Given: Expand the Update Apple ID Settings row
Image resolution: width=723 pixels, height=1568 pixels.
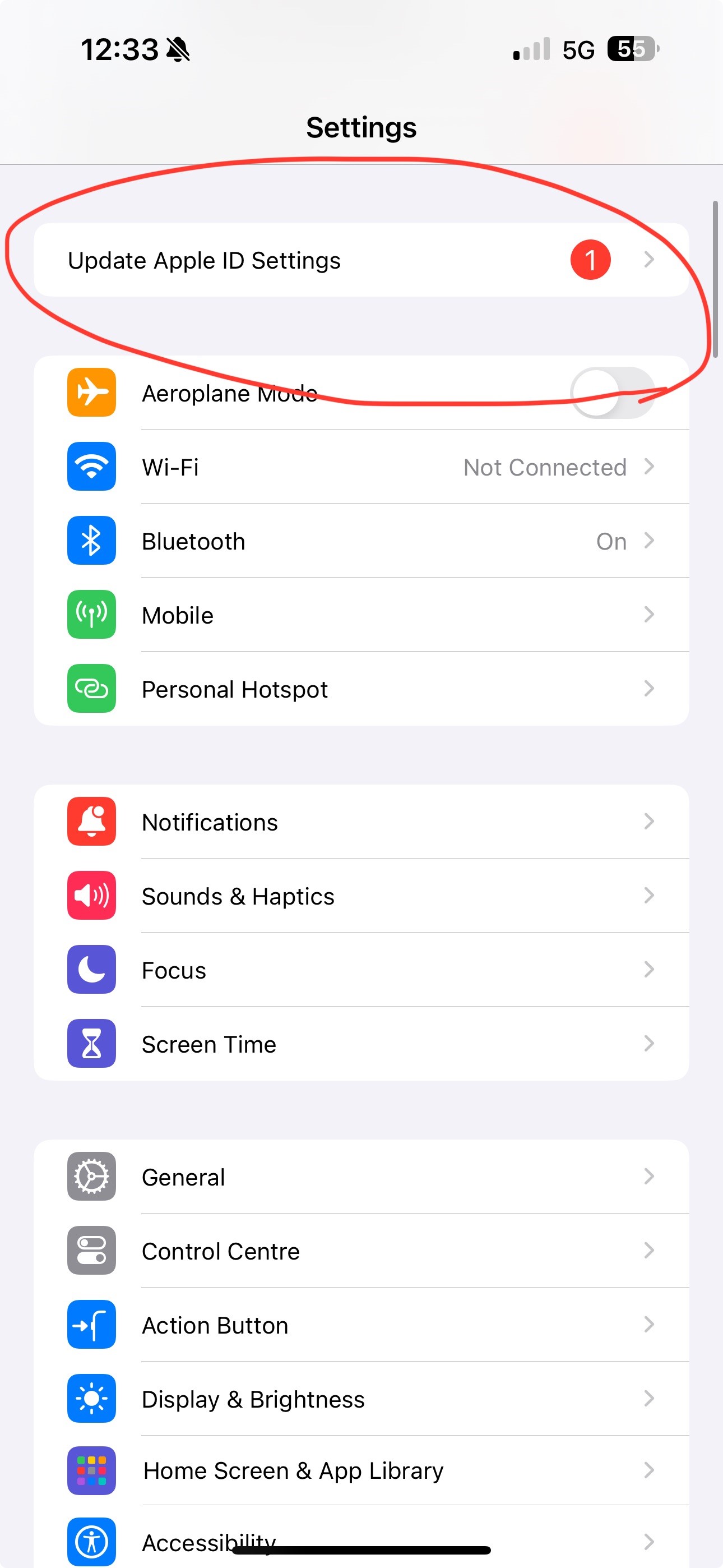Looking at the screenshot, I should pos(650,260).
